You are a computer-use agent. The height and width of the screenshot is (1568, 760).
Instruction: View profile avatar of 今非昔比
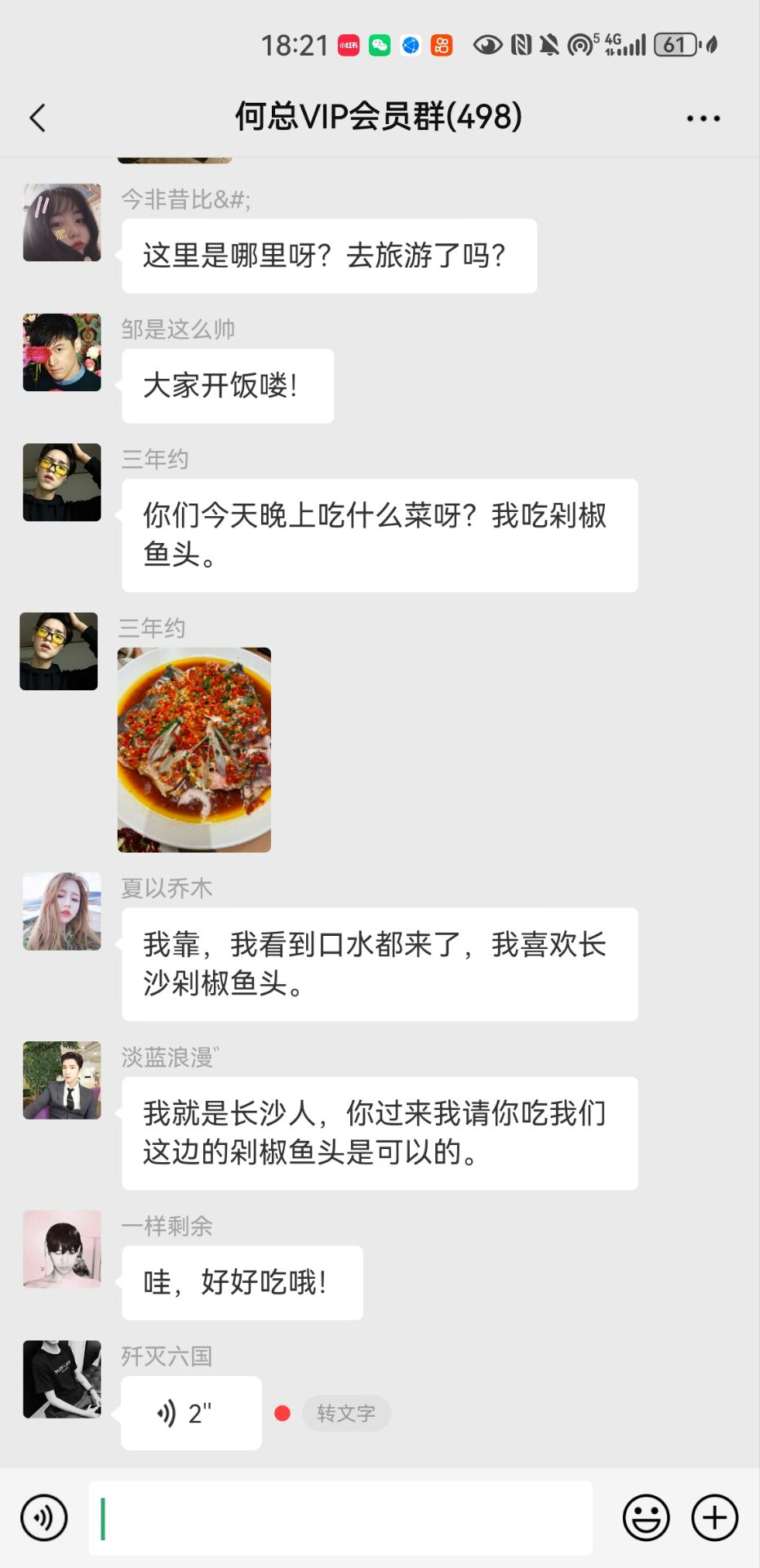click(62, 222)
